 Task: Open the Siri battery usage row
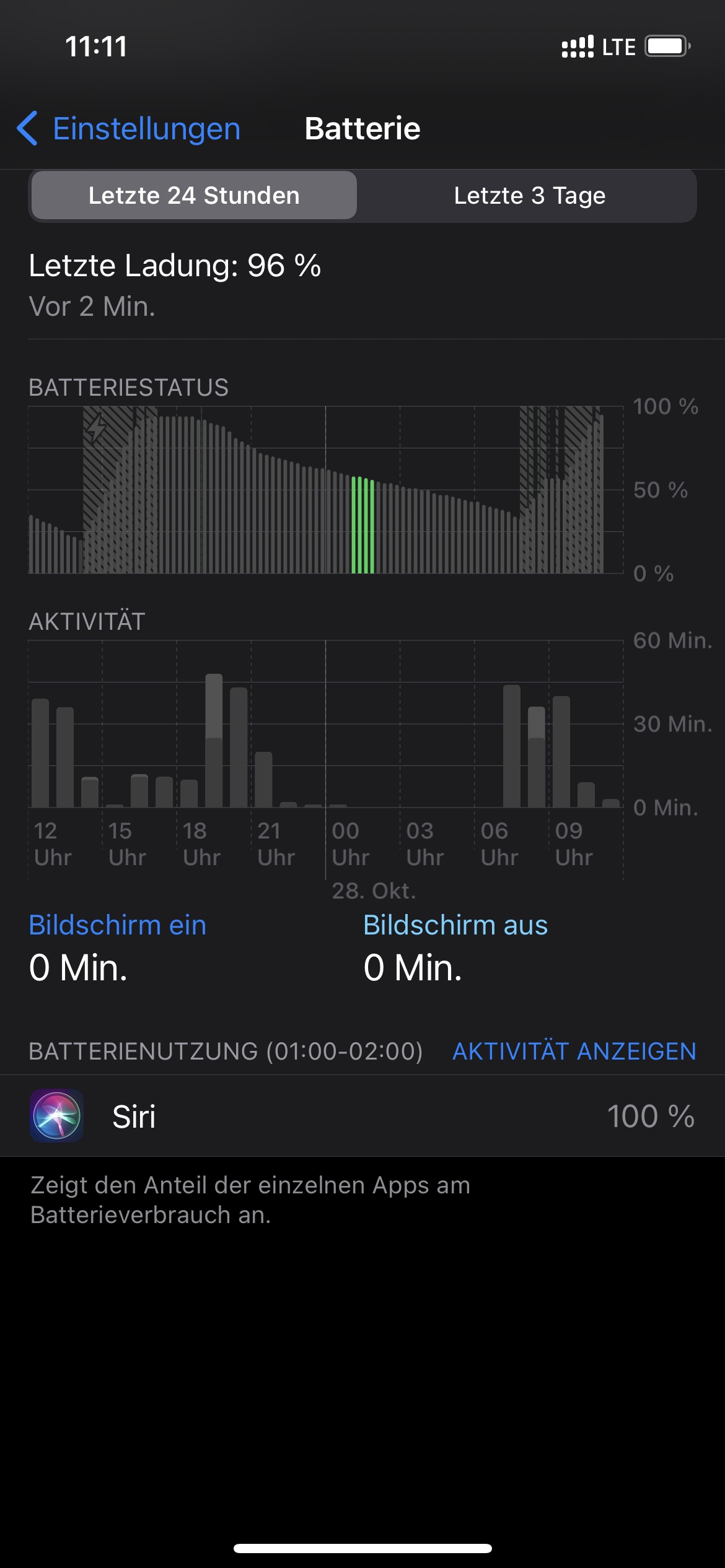coord(362,1116)
